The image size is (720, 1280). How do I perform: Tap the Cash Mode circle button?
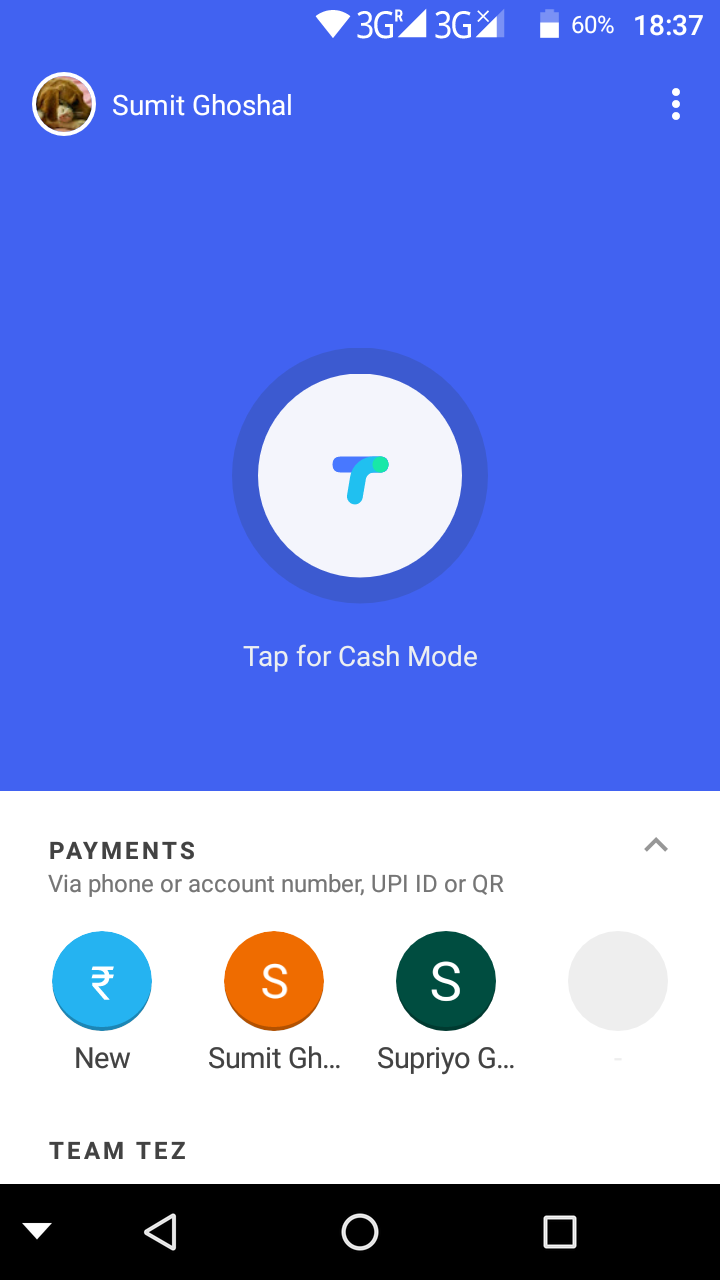pos(360,476)
